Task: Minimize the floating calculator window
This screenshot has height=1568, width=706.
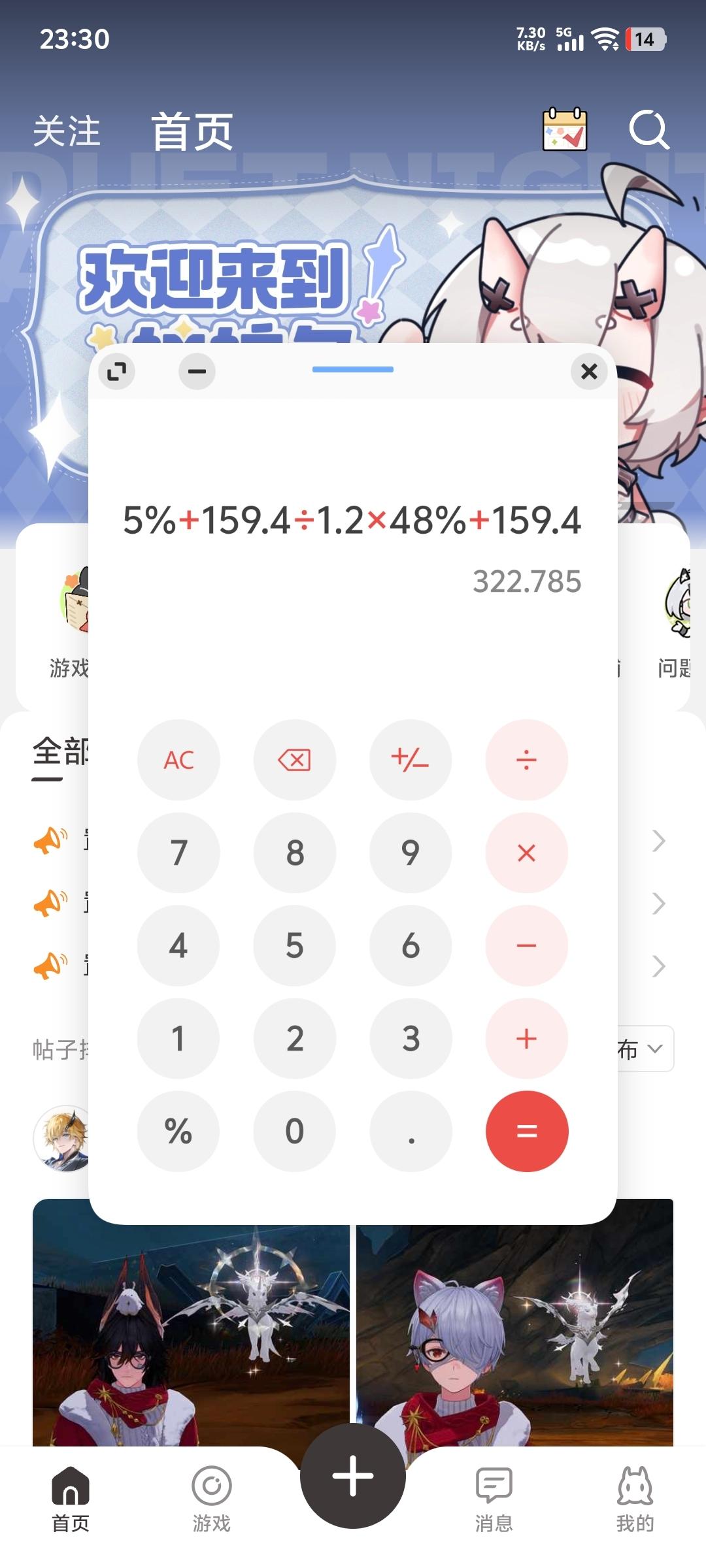Action: click(197, 371)
